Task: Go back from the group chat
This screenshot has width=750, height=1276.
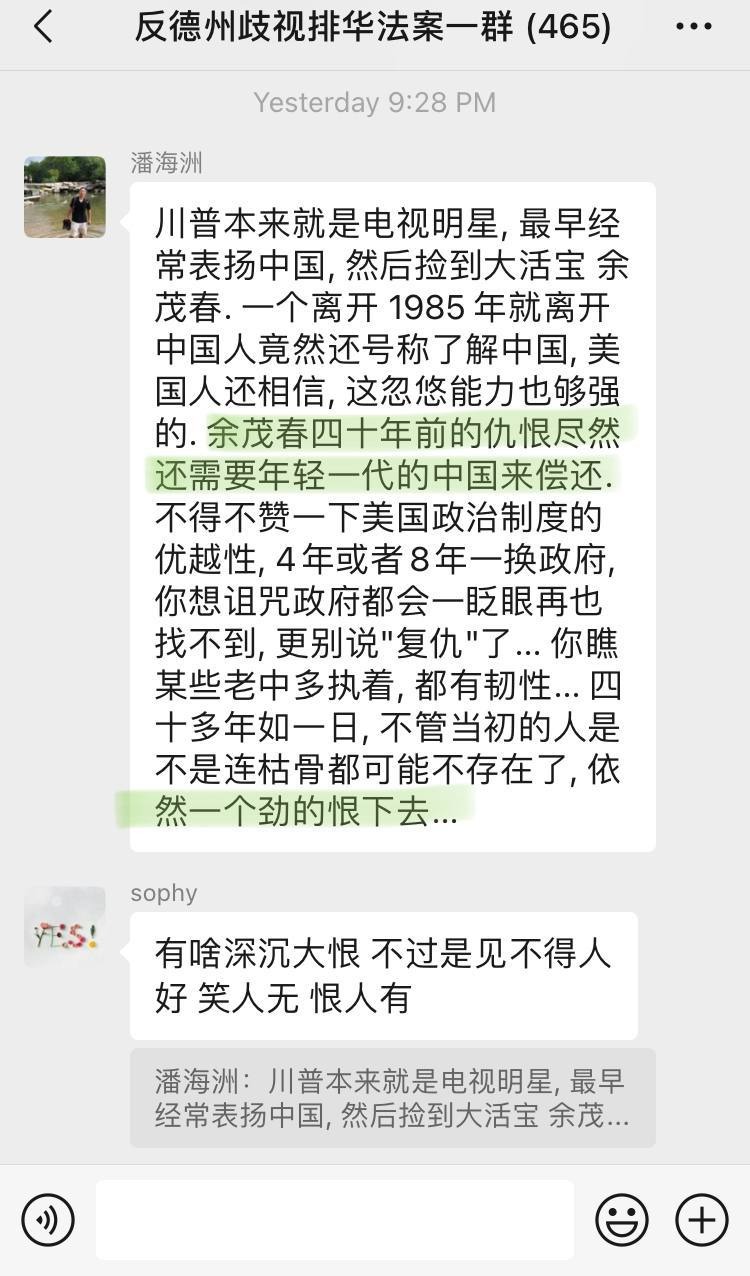Action: 43,27
